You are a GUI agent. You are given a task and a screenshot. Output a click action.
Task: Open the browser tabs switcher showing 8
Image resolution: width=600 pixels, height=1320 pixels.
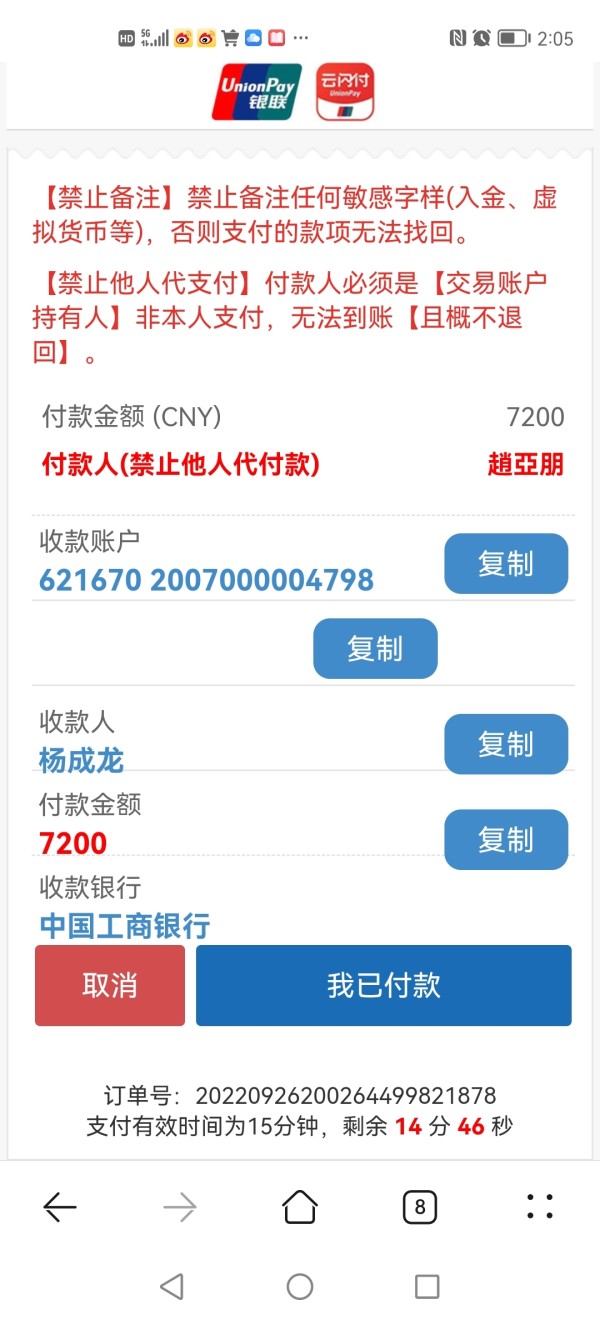pos(420,1207)
